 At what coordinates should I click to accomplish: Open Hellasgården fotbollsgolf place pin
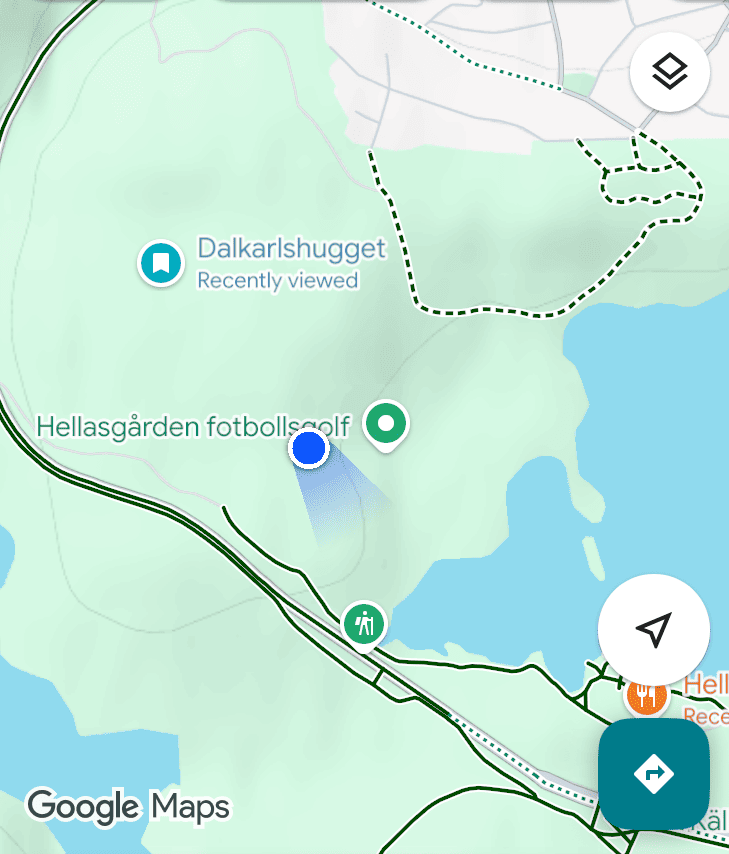[385, 425]
